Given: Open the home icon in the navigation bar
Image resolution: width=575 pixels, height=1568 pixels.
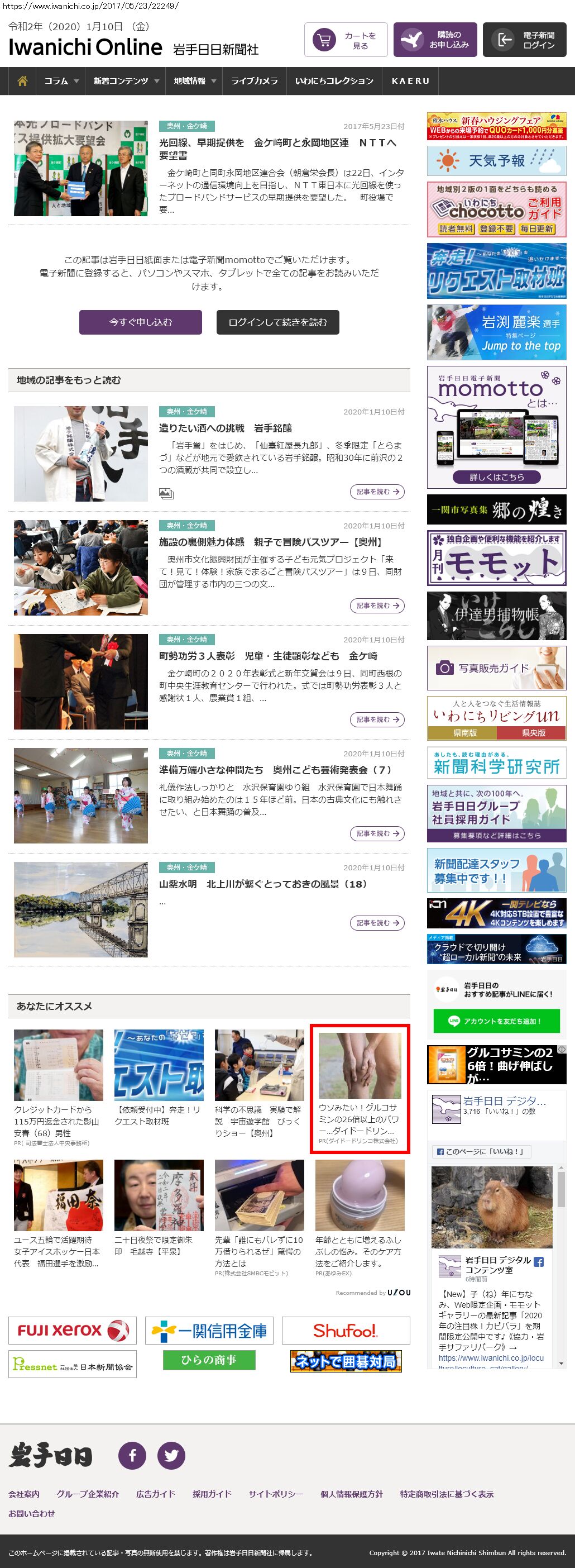Looking at the screenshot, I should pyautogui.click(x=22, y=81).
